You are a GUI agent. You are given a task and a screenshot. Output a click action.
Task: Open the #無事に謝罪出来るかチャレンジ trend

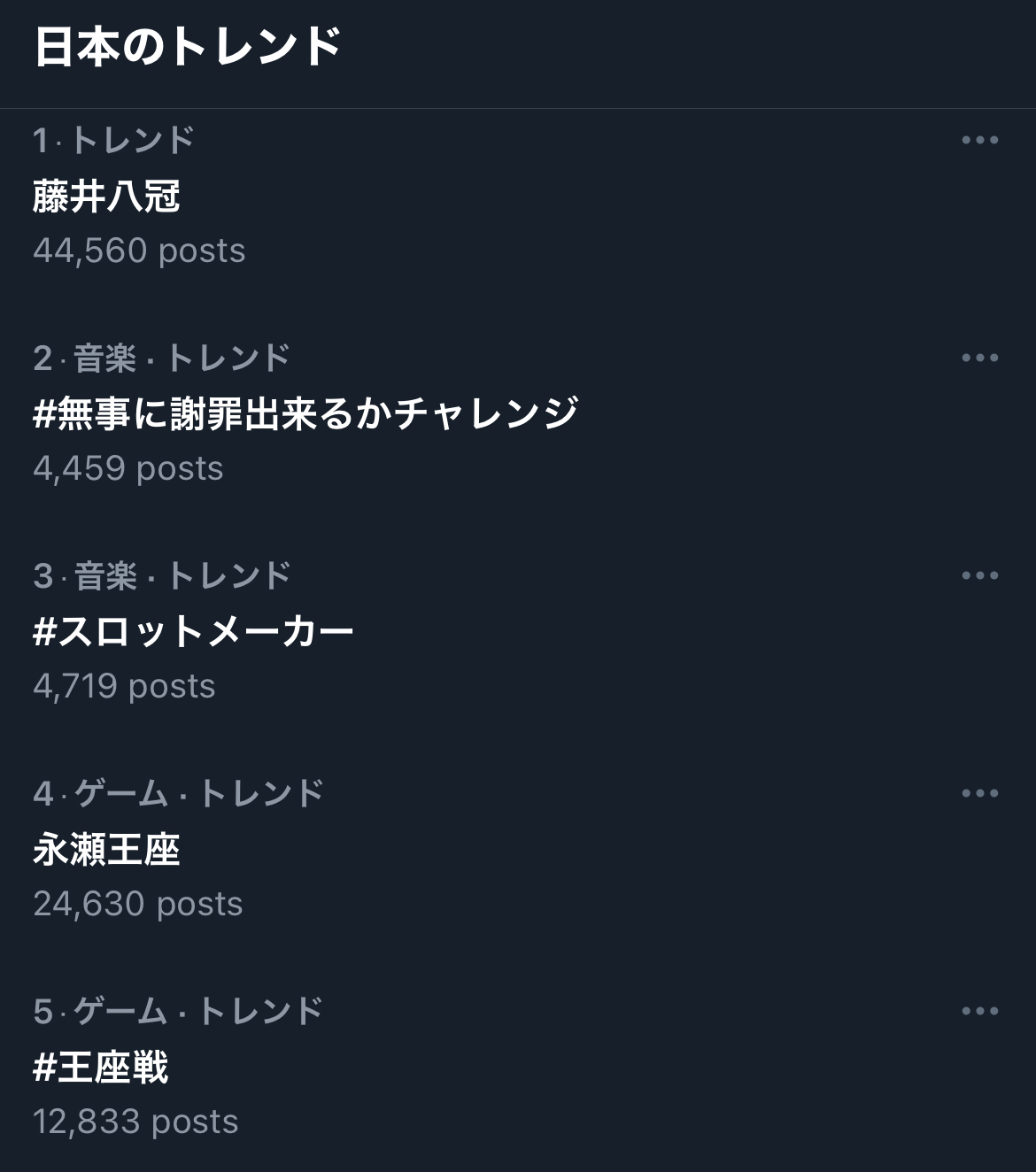[305, 414]
